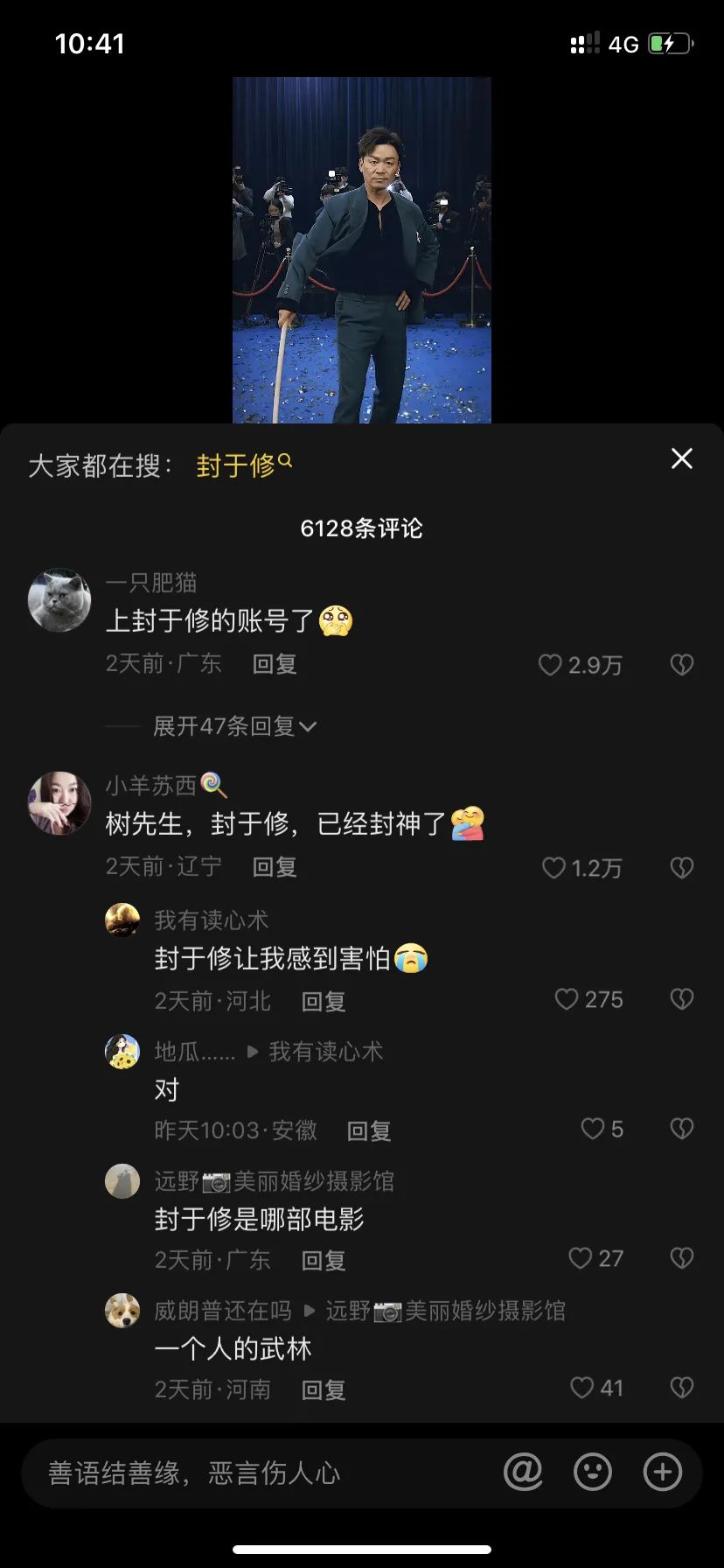This screenshot has width=724, height=1568.
Task: Click the plus icon next to emoji picker
Action: (x=663, y=1473)
